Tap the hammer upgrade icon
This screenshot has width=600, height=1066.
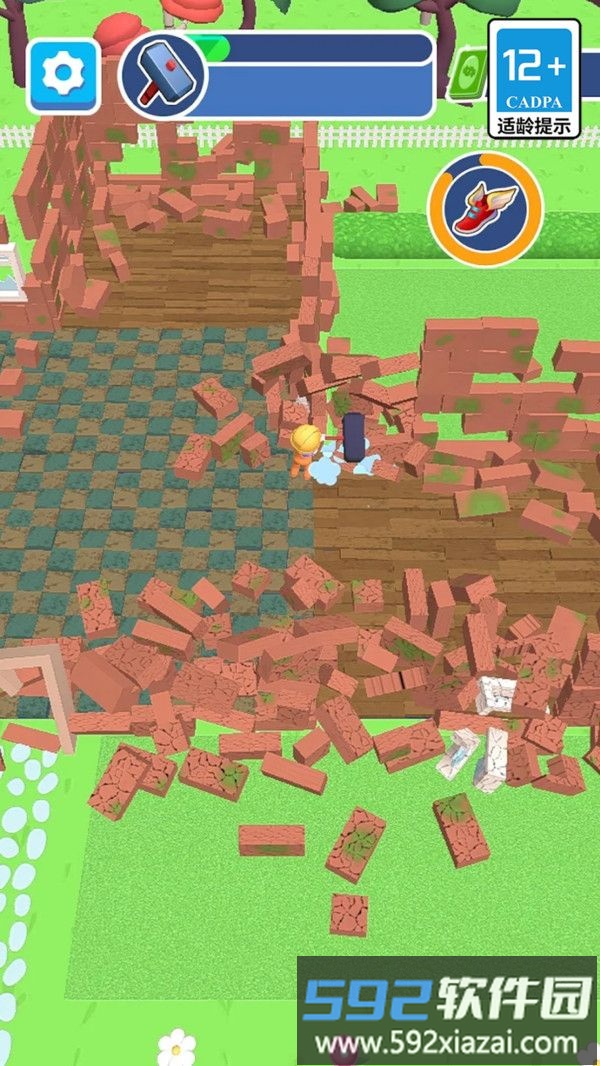tap(163, 76)
